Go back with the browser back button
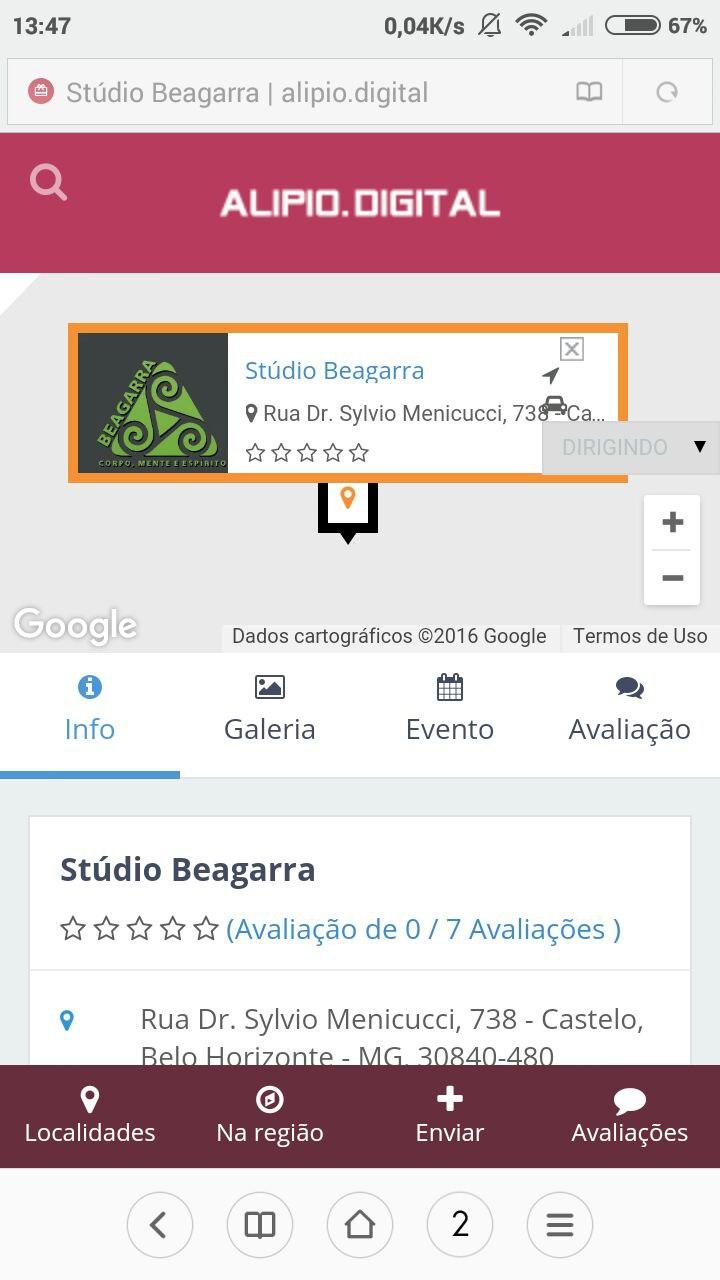The width and height of the screenshot is (720, 1280). pos(160,1224)
